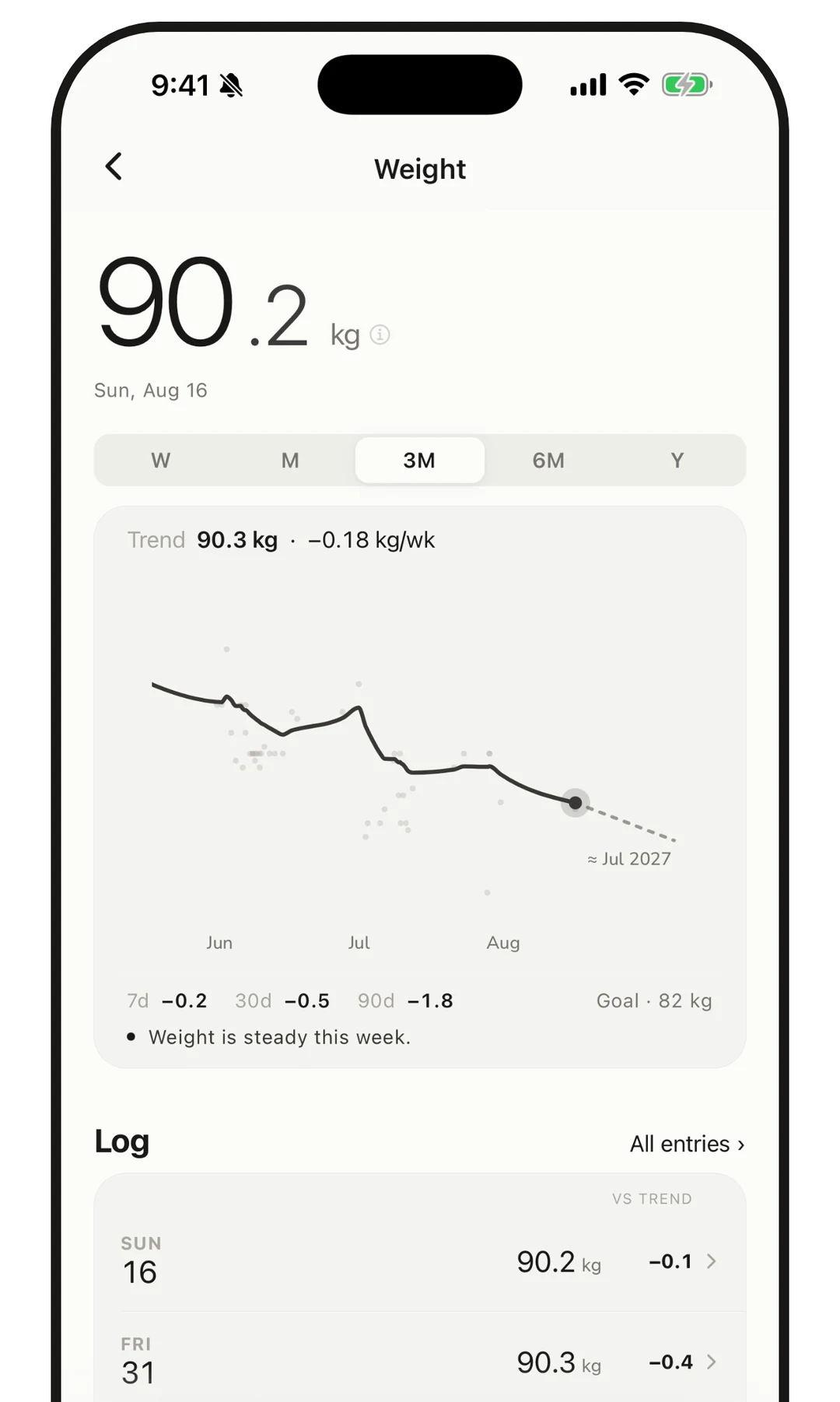Image resolution: width=840 pixels, height=1402 pixels.
Task: Open the Sun 16 log entry
Action: 420,1260
